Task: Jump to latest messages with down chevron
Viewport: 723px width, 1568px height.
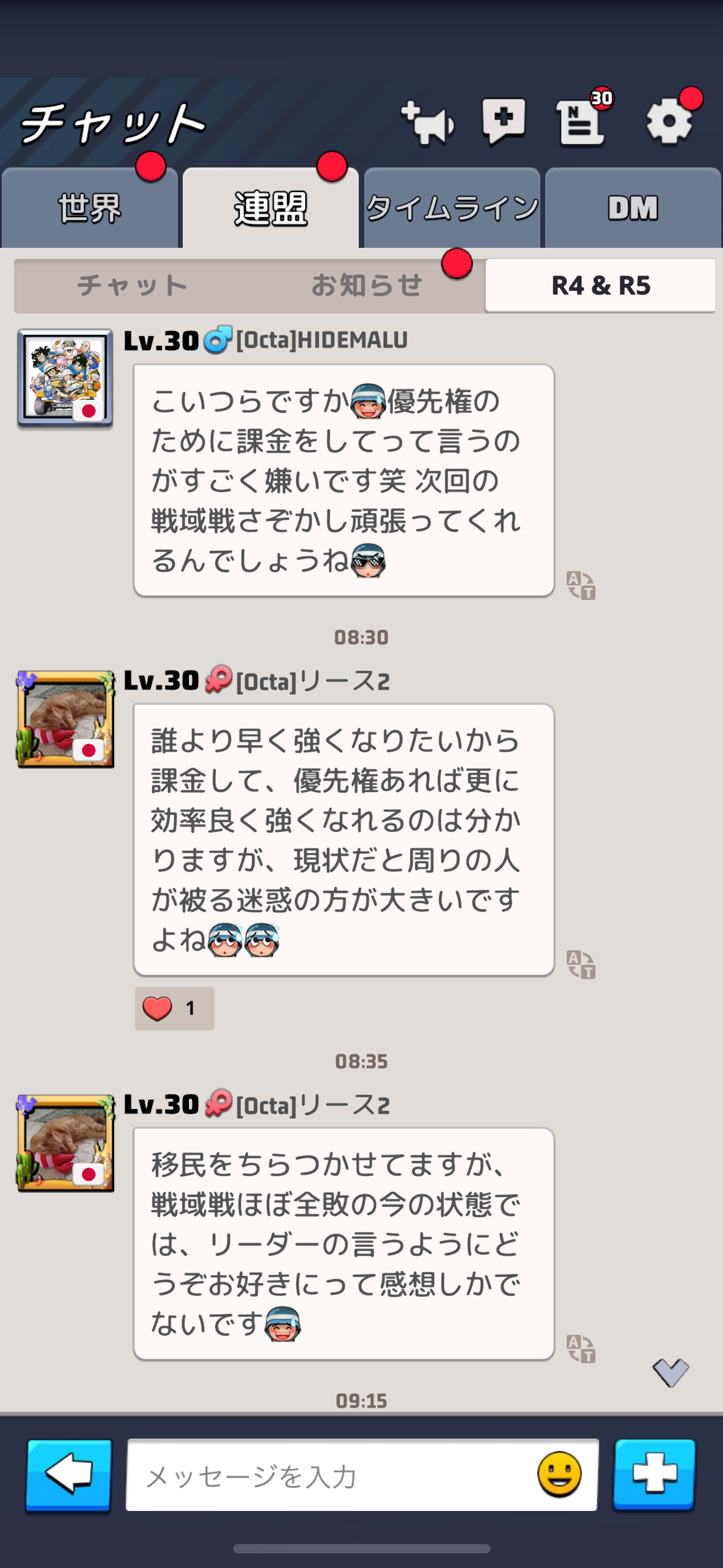Action: [670, 1372]
